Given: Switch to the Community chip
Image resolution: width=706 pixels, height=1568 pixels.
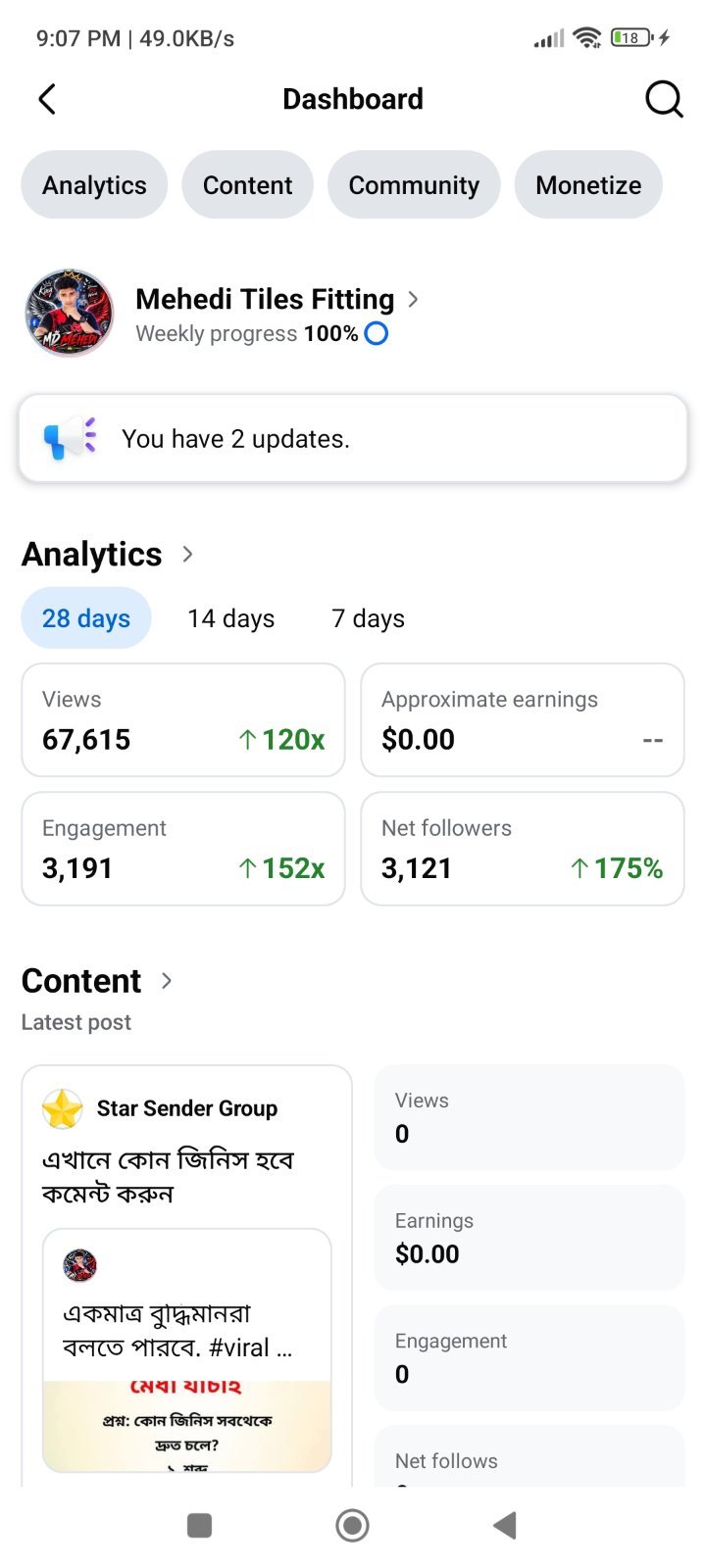Looking at the screenshot, I should coord(414,184).
